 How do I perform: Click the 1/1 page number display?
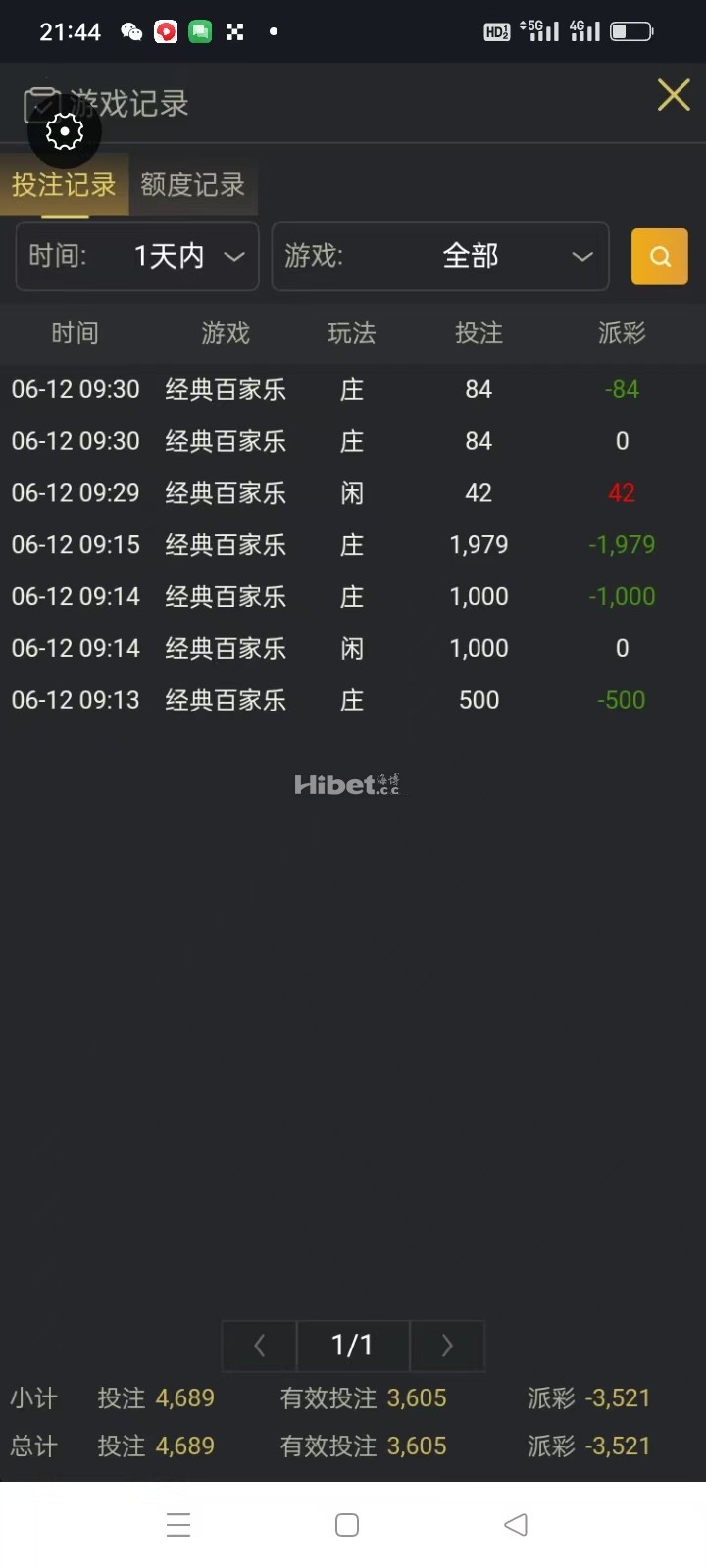point(352,1346)
